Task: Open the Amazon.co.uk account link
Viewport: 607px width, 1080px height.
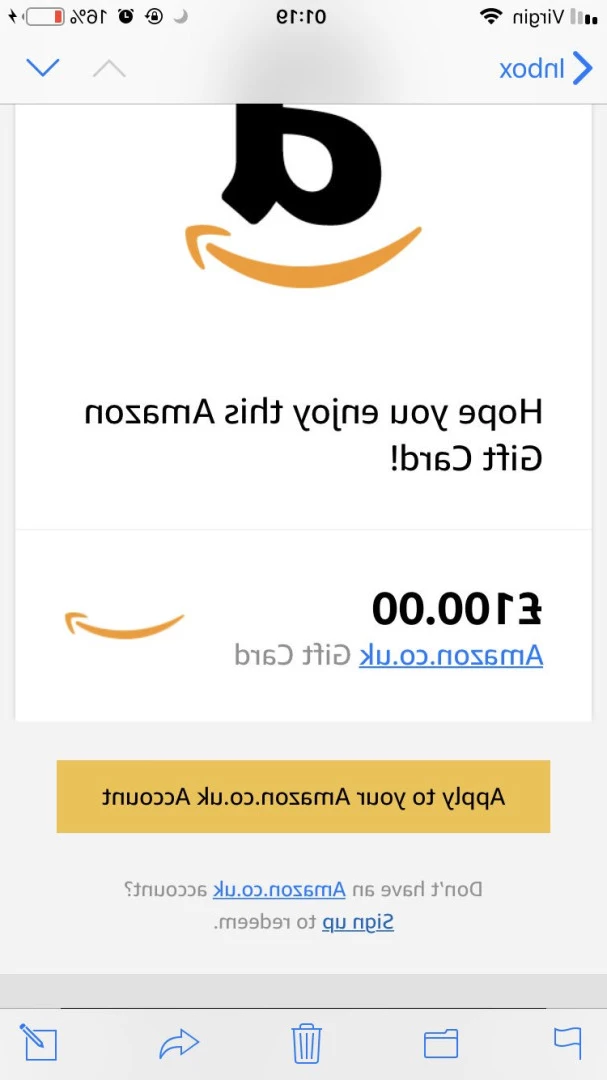Action: [279, 889]
